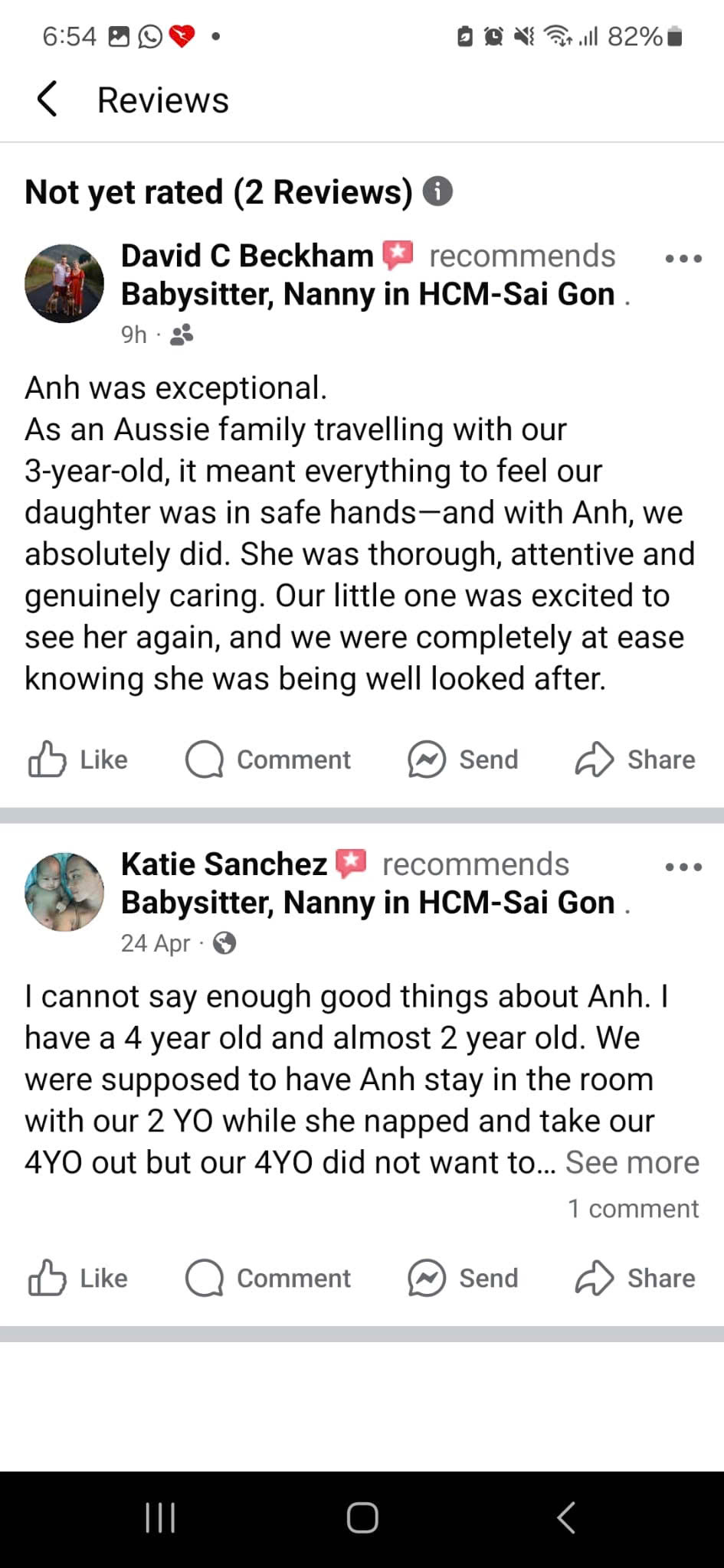Go to the system home screen
724x1568 pixels.
point(362,1517)
